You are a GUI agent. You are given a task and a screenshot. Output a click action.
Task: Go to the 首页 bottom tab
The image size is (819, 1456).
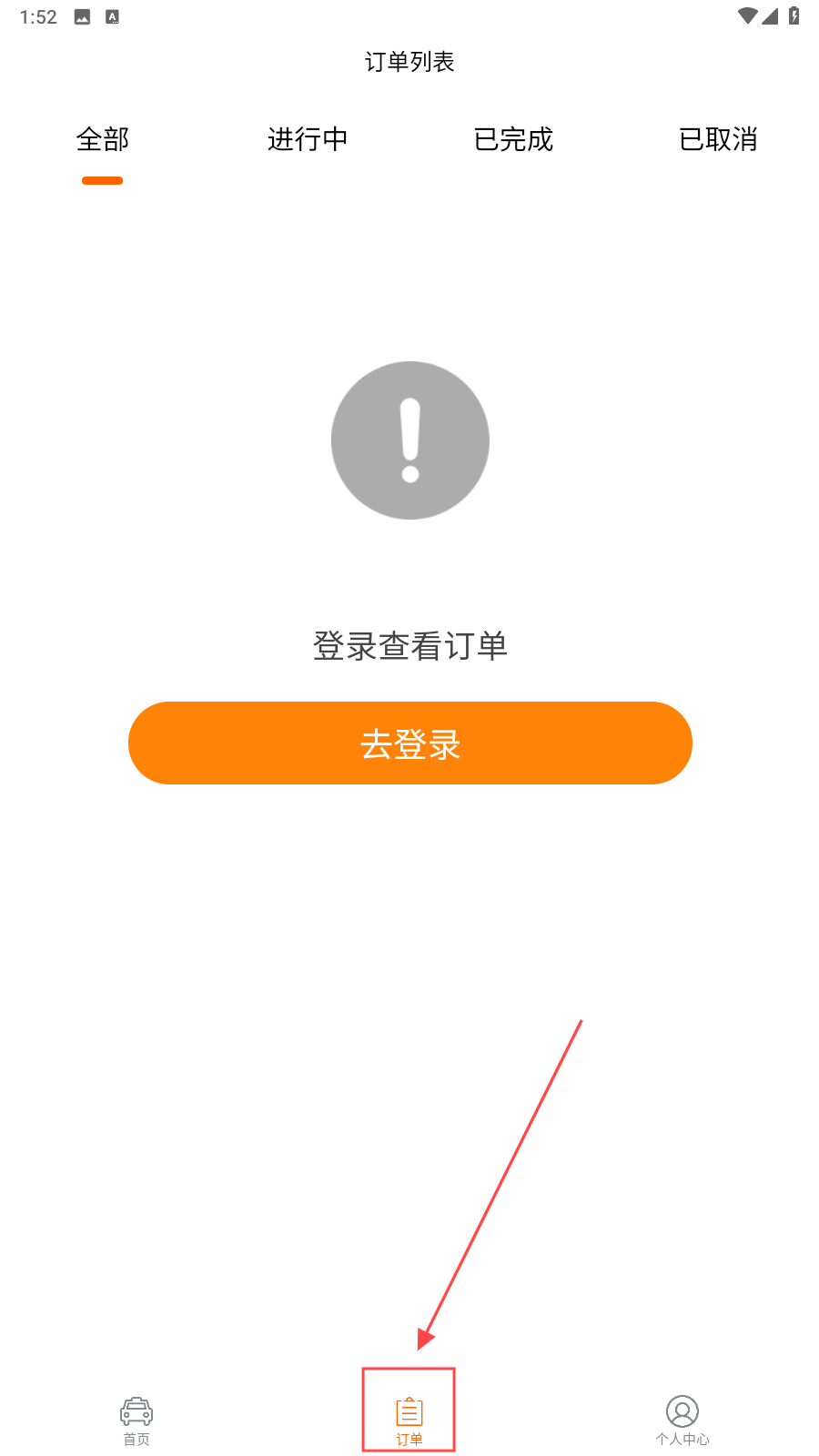click(x=136, y=1421)
